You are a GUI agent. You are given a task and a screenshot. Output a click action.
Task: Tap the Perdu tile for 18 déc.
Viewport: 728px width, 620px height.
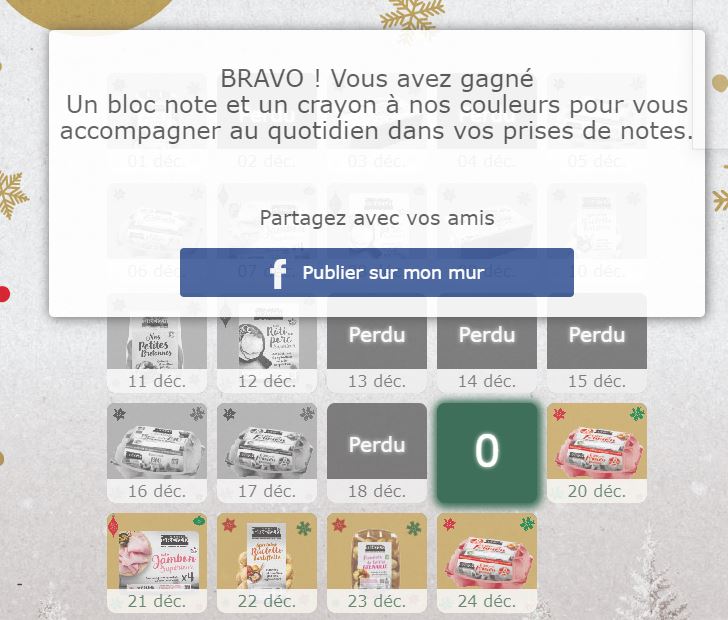click(x=377, y=445)
